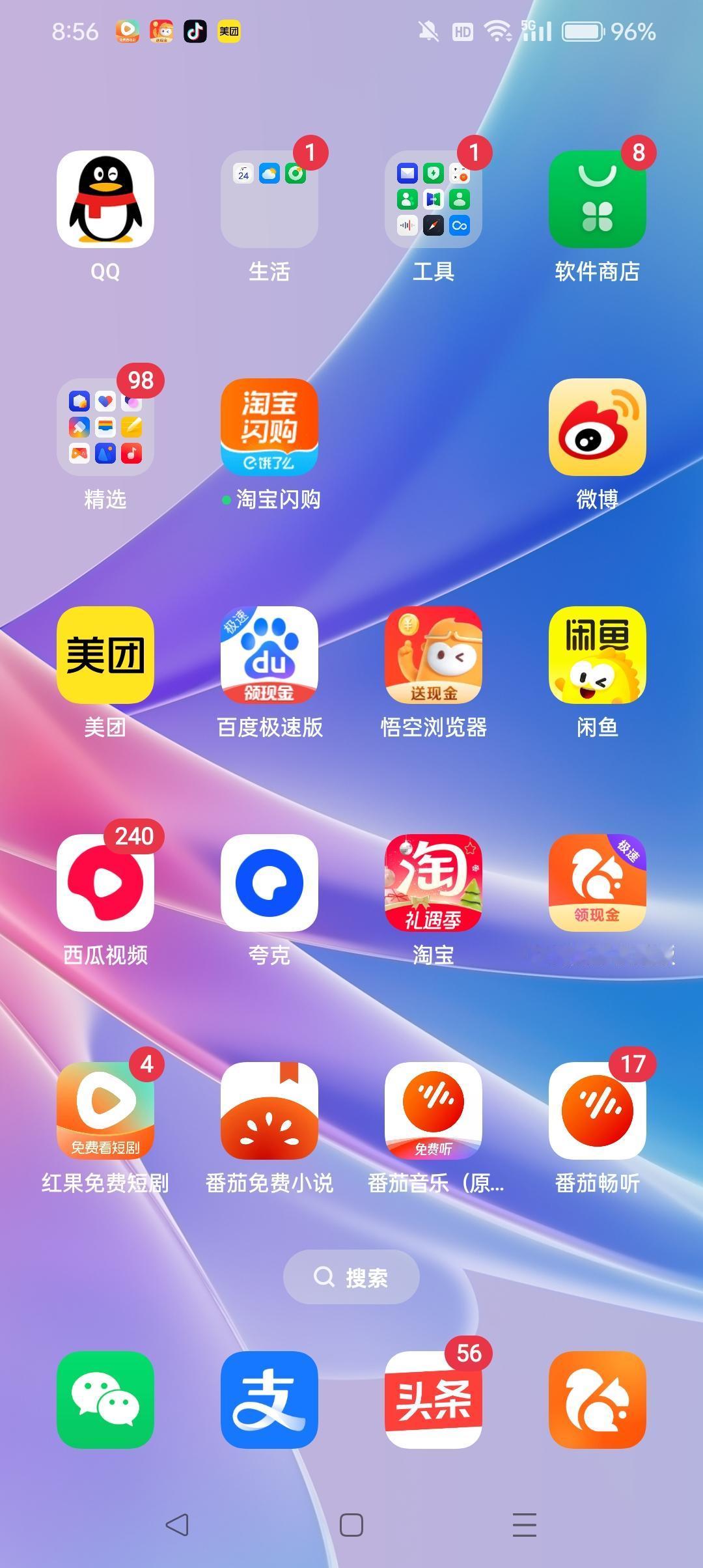
Task: Launch 悟空浏览器 browser
Action: click(x=433, y=656)
